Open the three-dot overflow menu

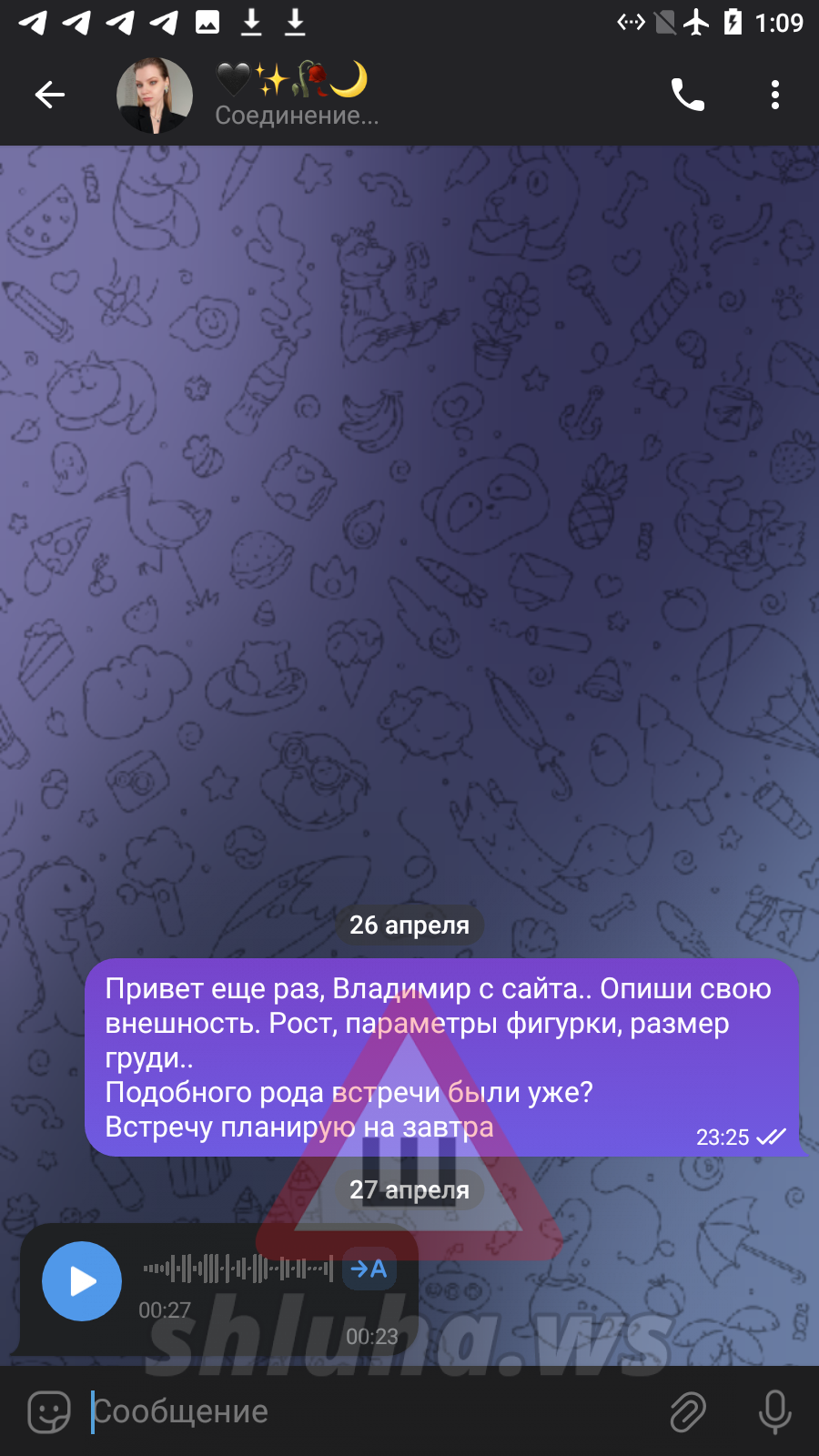pos(775,95)
